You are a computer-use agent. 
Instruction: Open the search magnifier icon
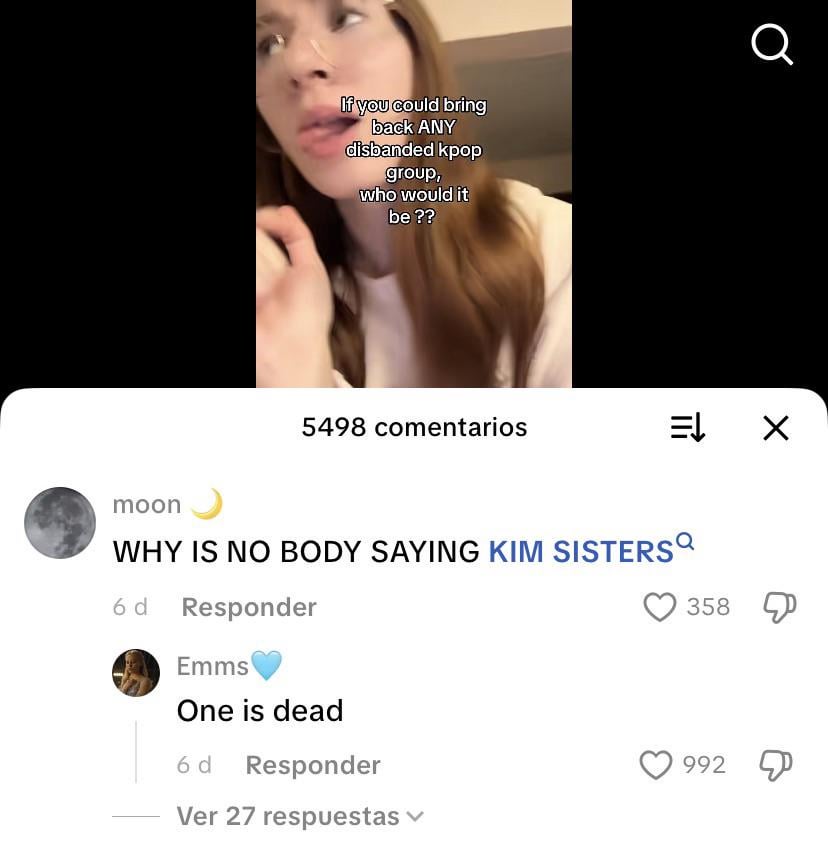(x=772, y=44)
